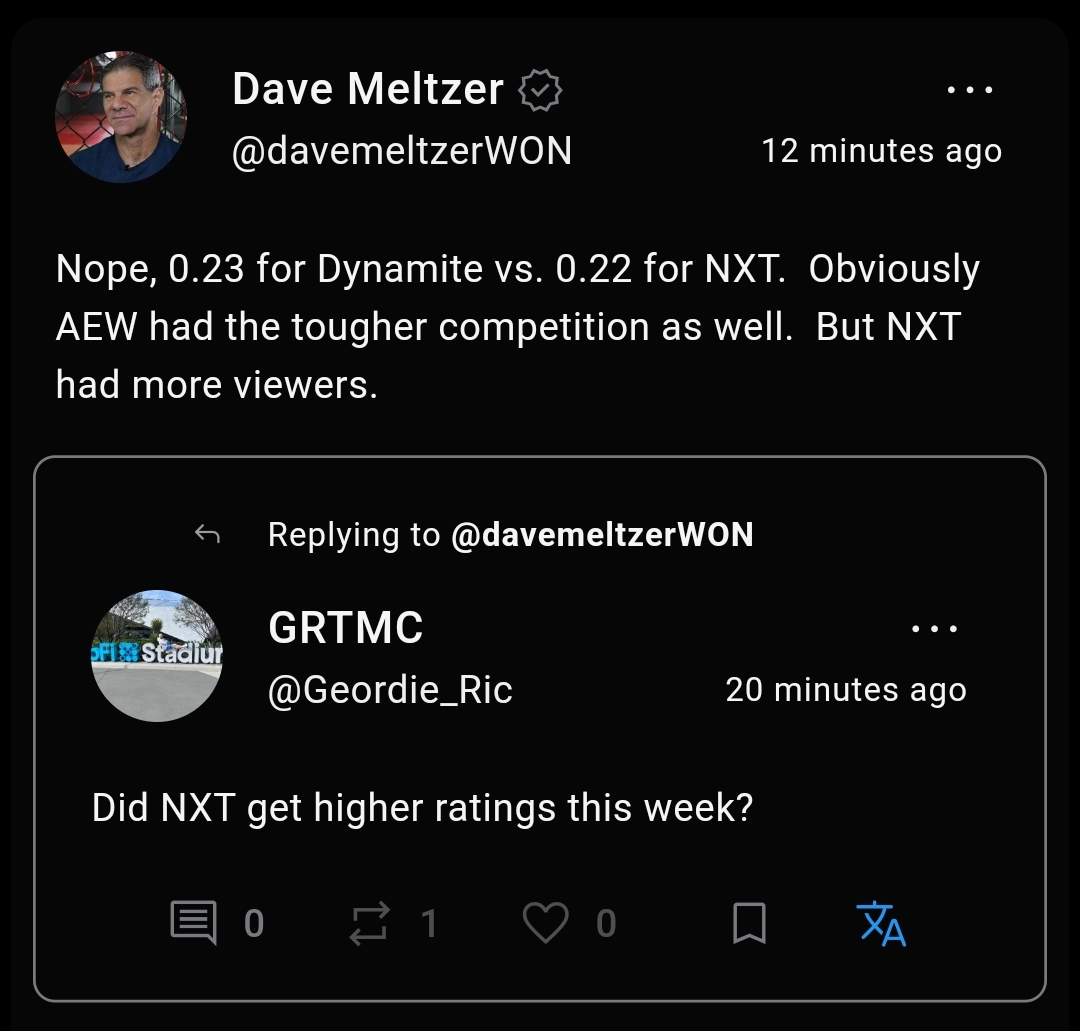Boost GRTMC's post
Viewport: 1080px width, 1031px height.
click(x=368, y=922)
